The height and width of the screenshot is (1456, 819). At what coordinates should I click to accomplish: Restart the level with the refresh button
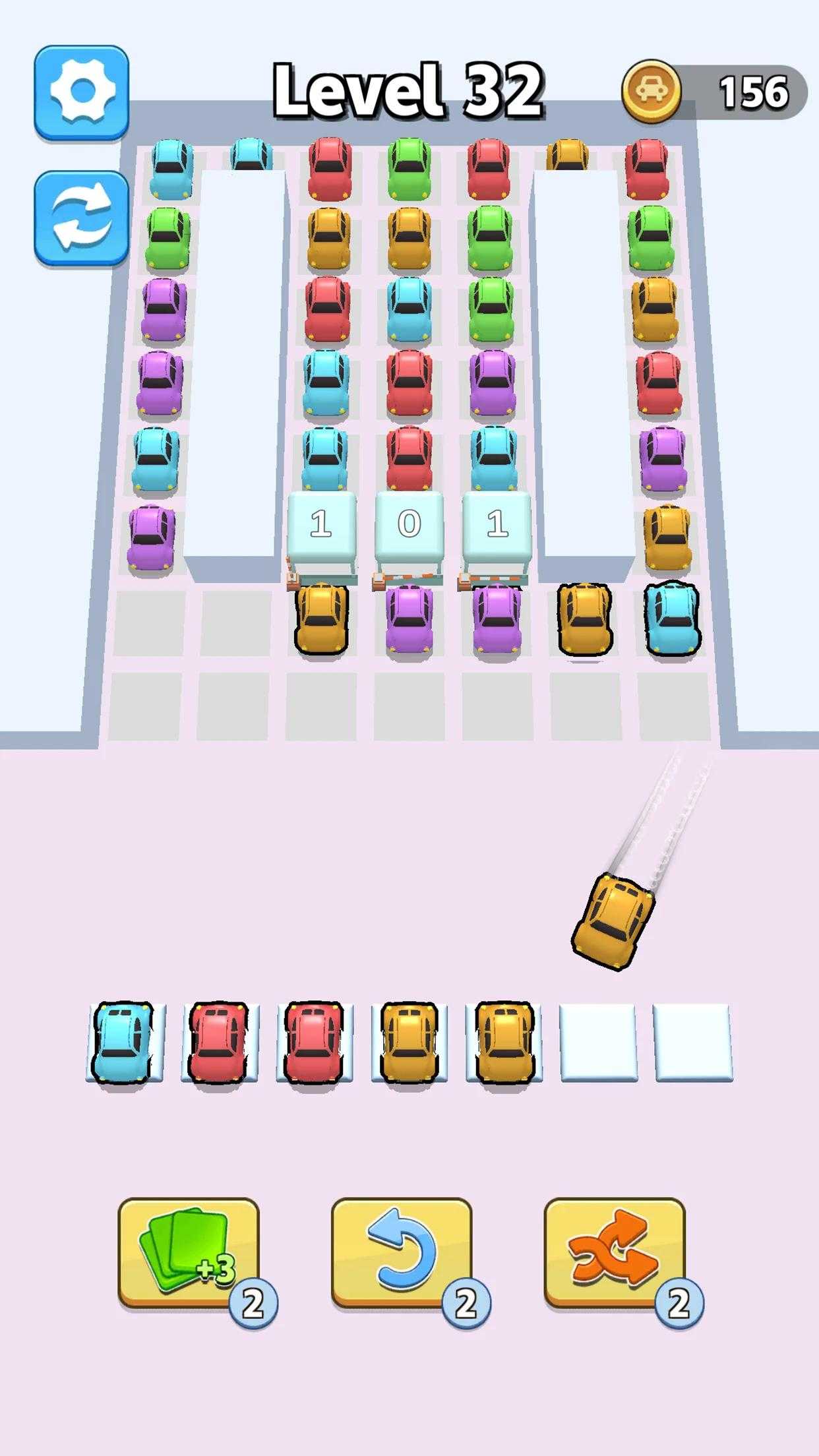pos(82,218)
